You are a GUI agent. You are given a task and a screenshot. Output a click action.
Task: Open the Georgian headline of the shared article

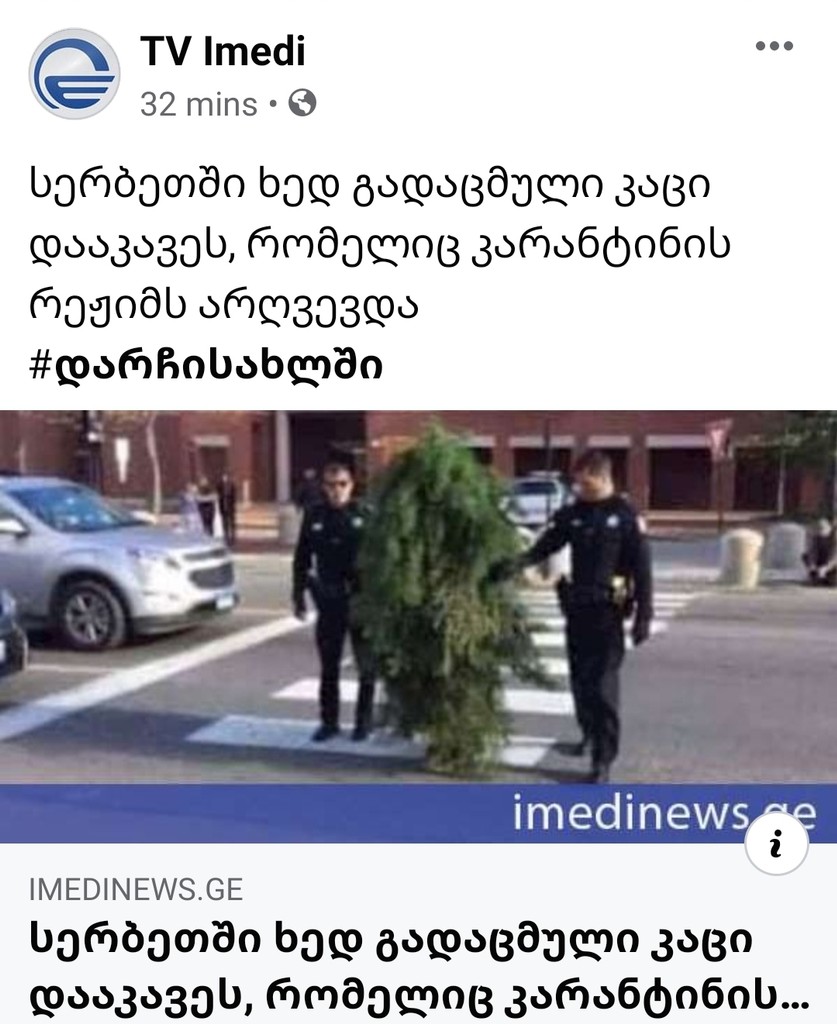pyautogui.click(x=400, y=960)
